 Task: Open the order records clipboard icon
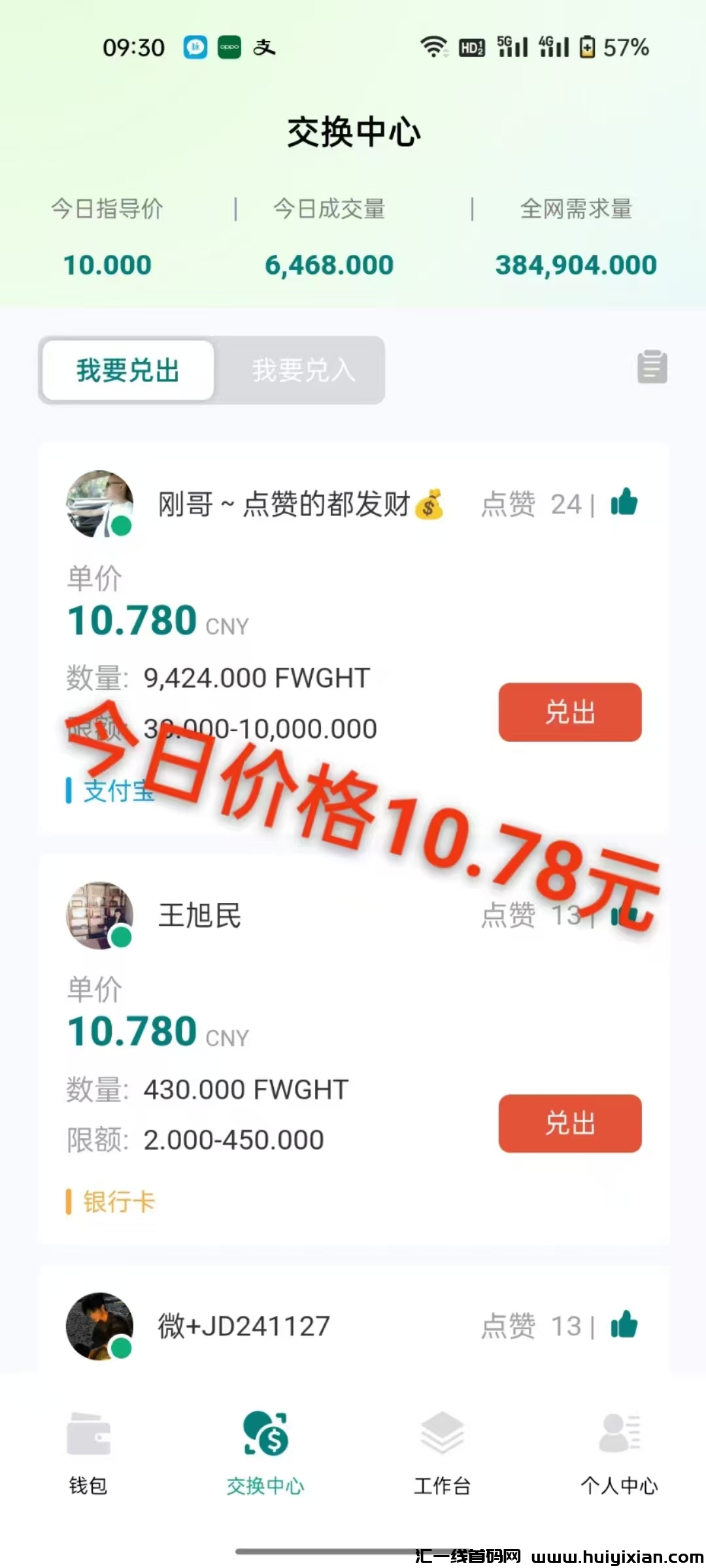point(652,367)
